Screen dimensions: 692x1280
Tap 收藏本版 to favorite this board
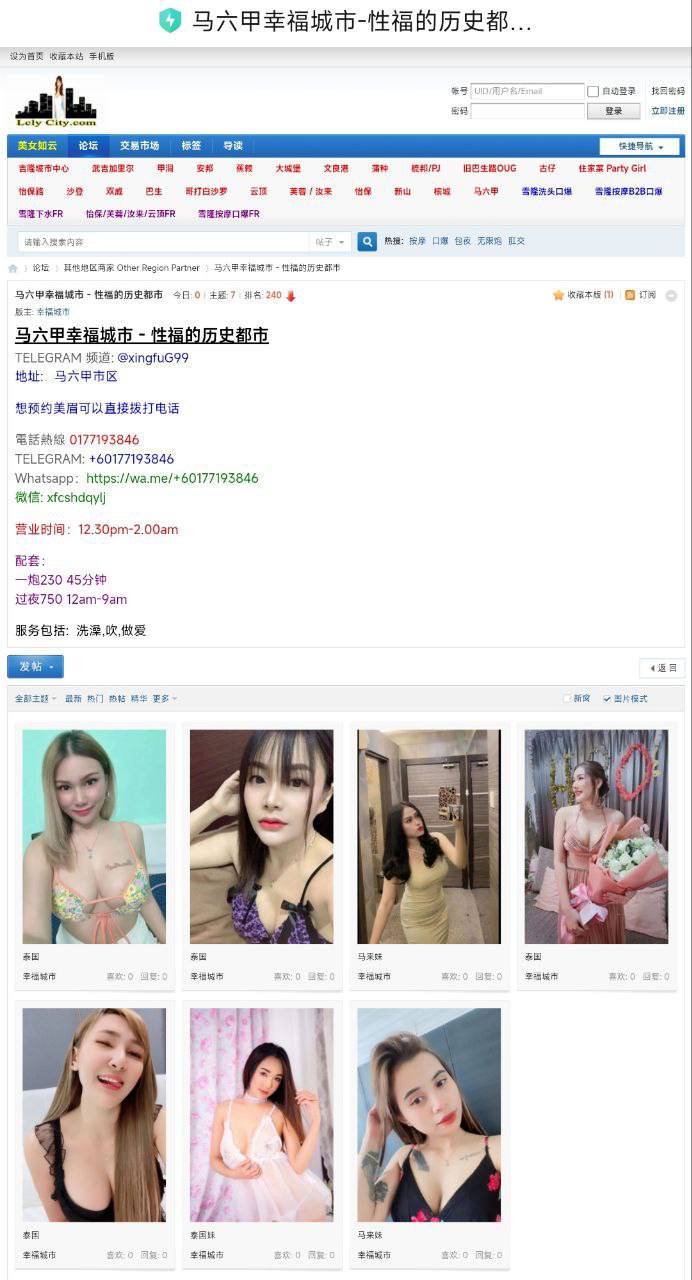coord(583,295)
